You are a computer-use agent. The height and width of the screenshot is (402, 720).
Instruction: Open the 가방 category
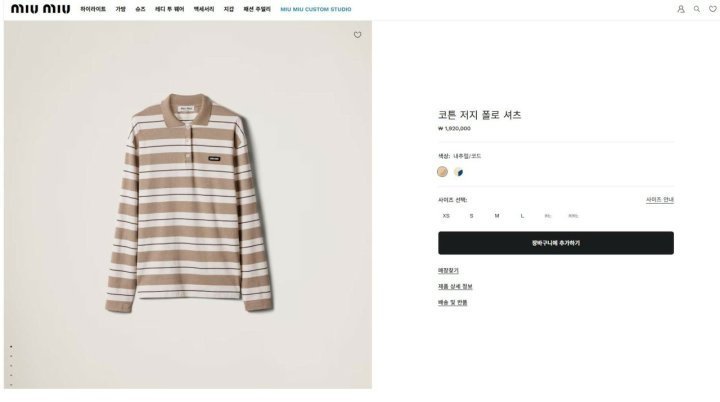tap(120, 9)
